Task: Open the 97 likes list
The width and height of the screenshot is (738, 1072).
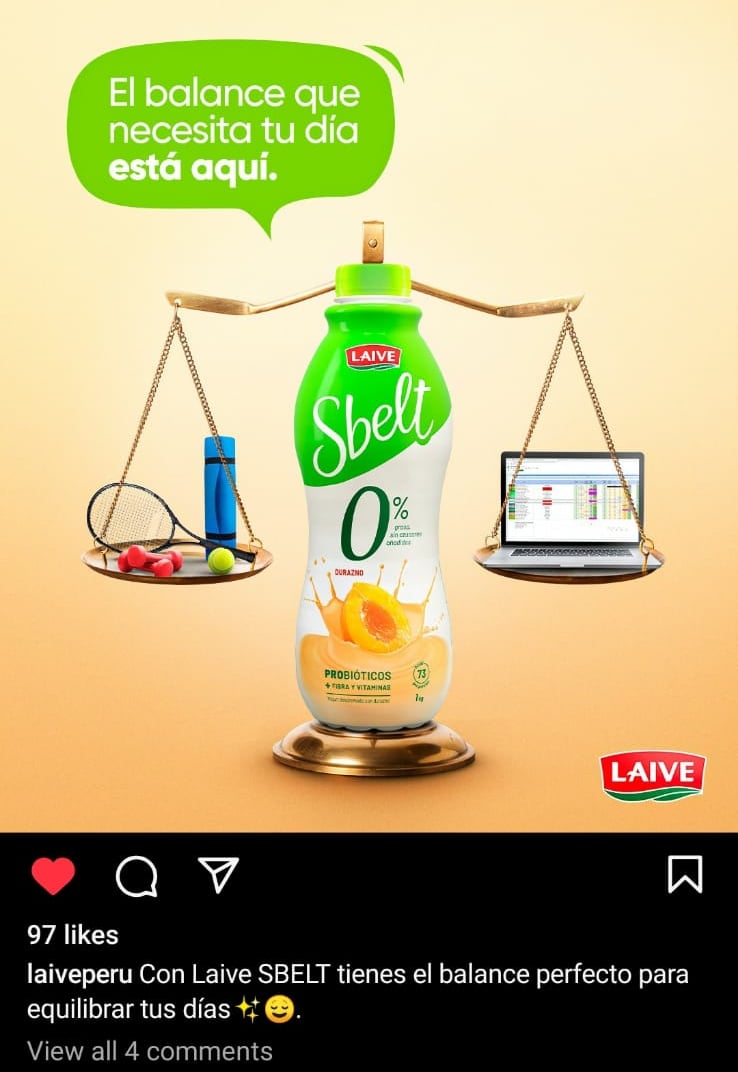Action: point(73,935)
